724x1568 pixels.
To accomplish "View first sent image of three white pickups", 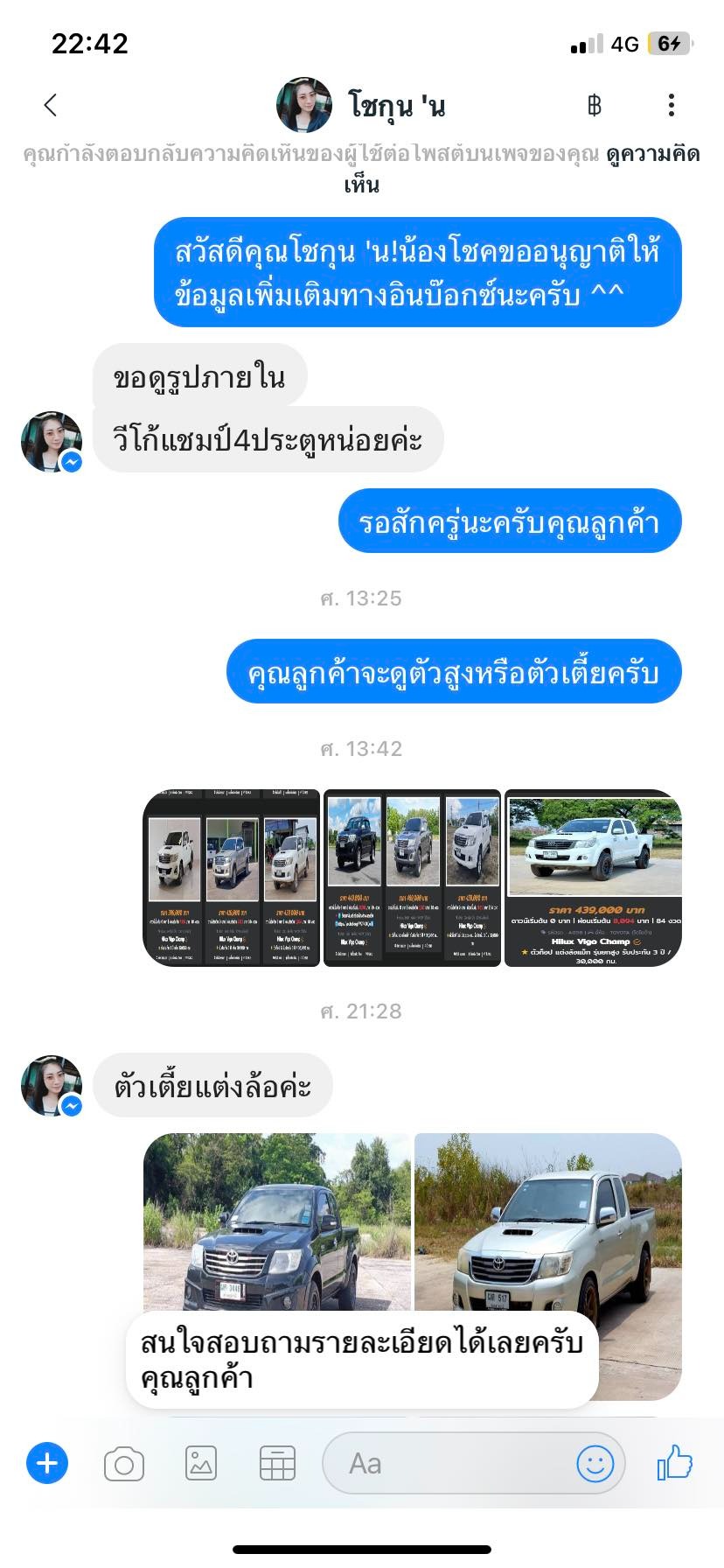I will pyautogui.click(x=232, y=878).
